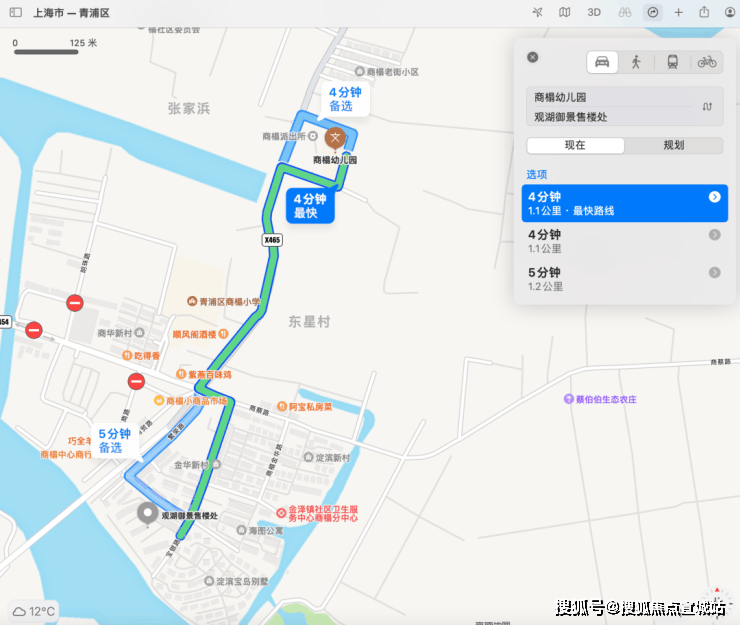Select the 5分钟 备选 route label on the map

113,440
